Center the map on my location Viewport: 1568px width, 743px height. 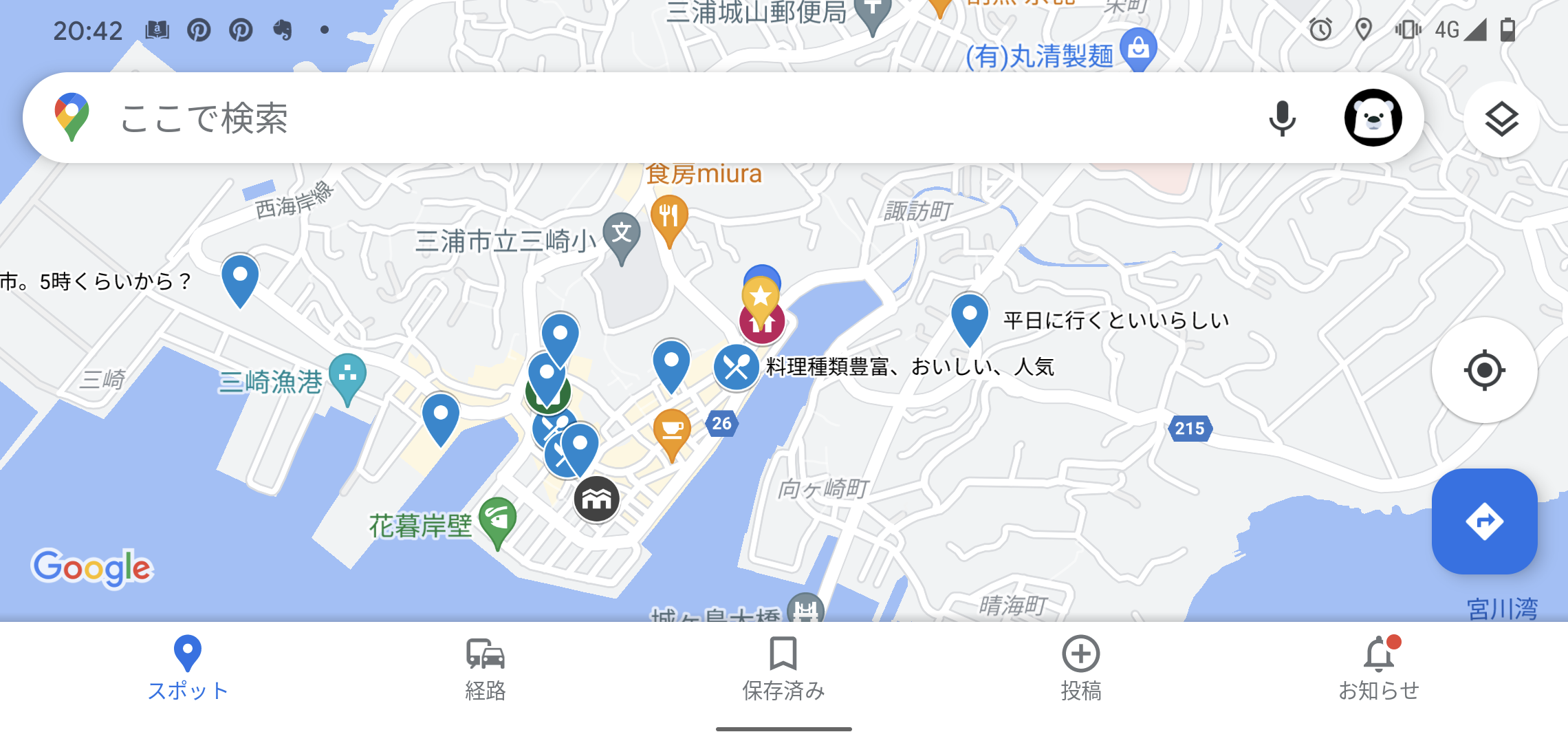[x=1484, y=370]
